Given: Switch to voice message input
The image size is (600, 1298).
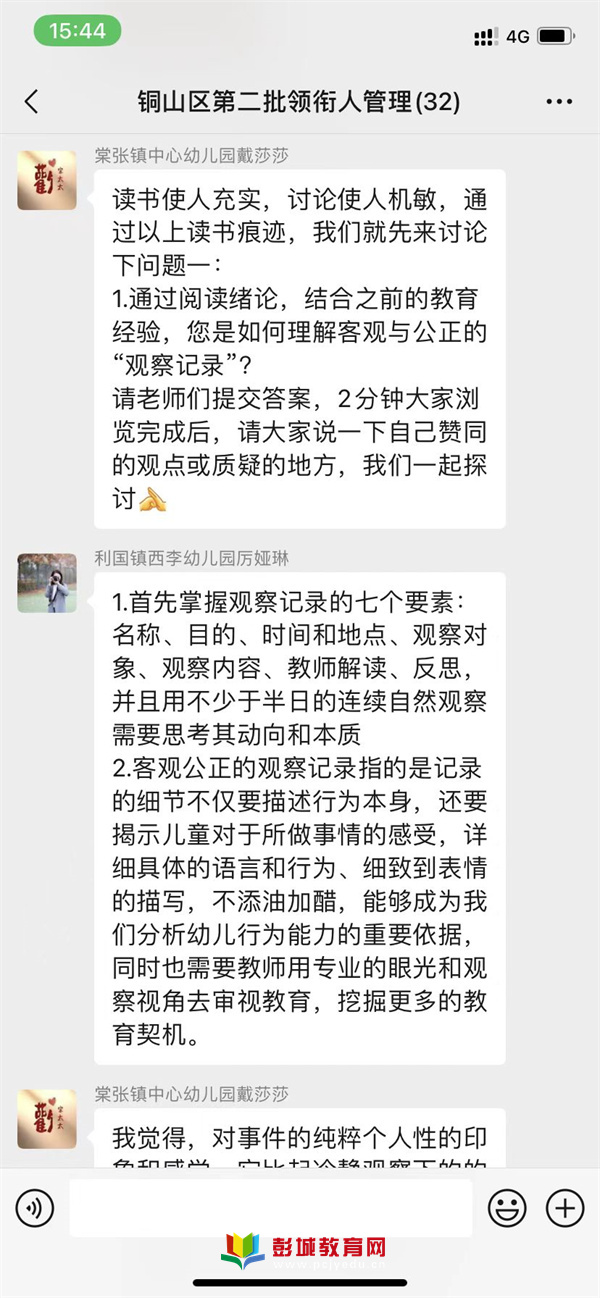Looking at the screenshot, I should (35, 1208).
